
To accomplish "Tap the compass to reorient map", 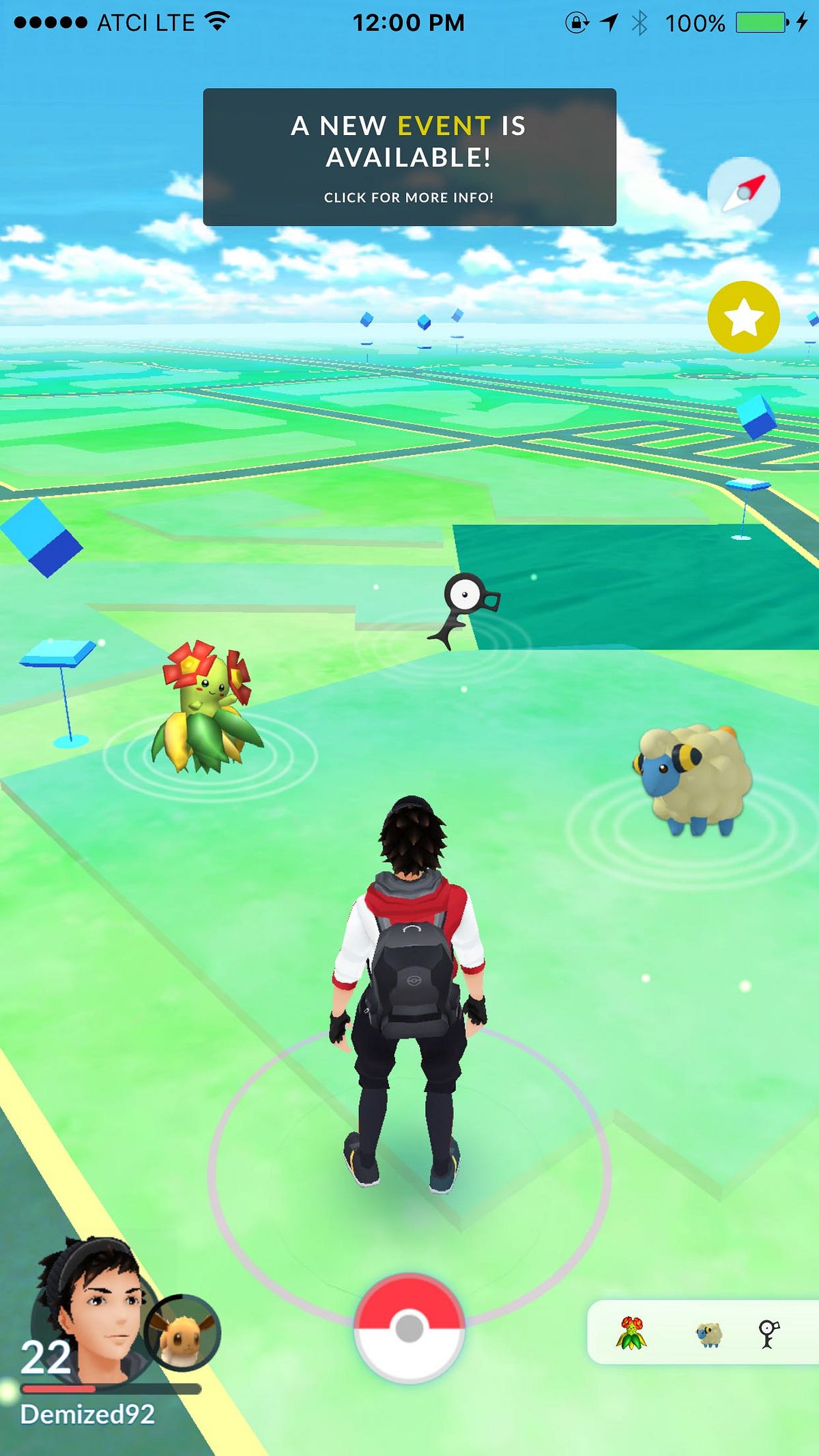I will 743,193.
